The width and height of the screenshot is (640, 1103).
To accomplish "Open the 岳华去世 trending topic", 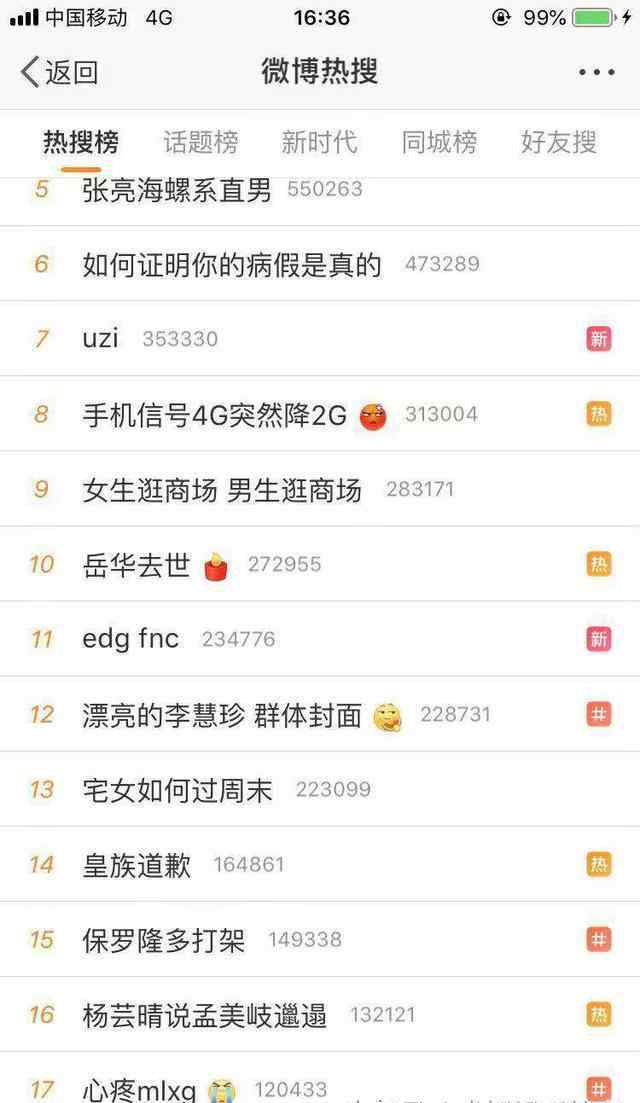I will [x=136, y=564].
